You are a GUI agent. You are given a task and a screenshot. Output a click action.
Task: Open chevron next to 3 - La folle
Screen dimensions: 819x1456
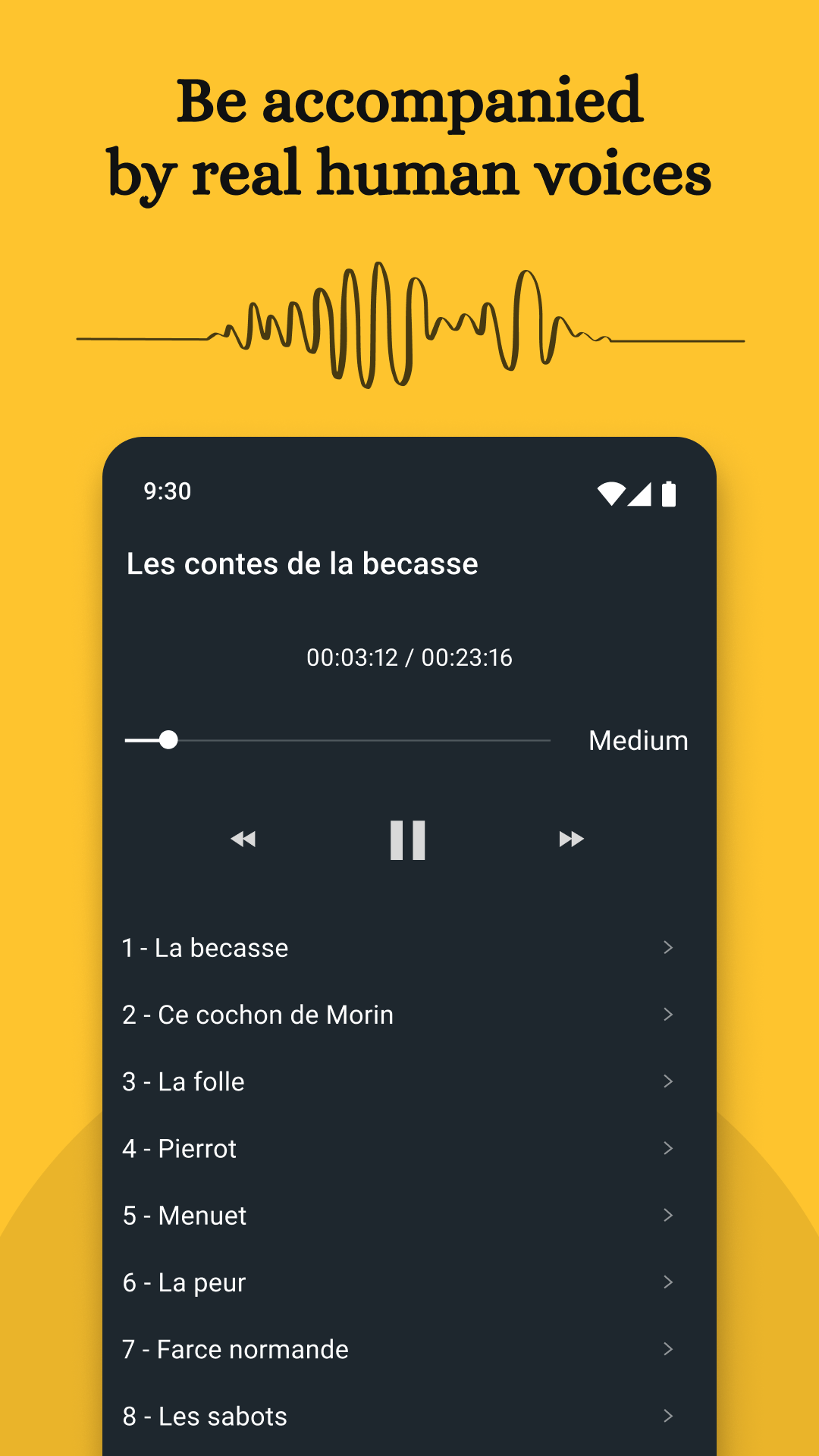[x=668, y=1081]
